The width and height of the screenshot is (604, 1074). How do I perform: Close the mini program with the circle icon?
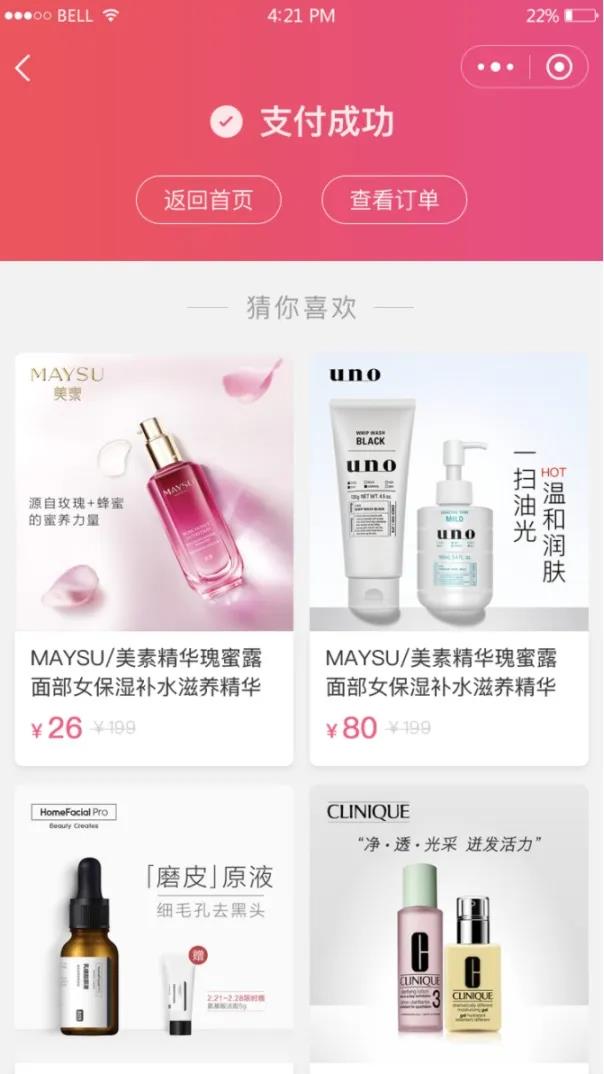click(559, 68)
